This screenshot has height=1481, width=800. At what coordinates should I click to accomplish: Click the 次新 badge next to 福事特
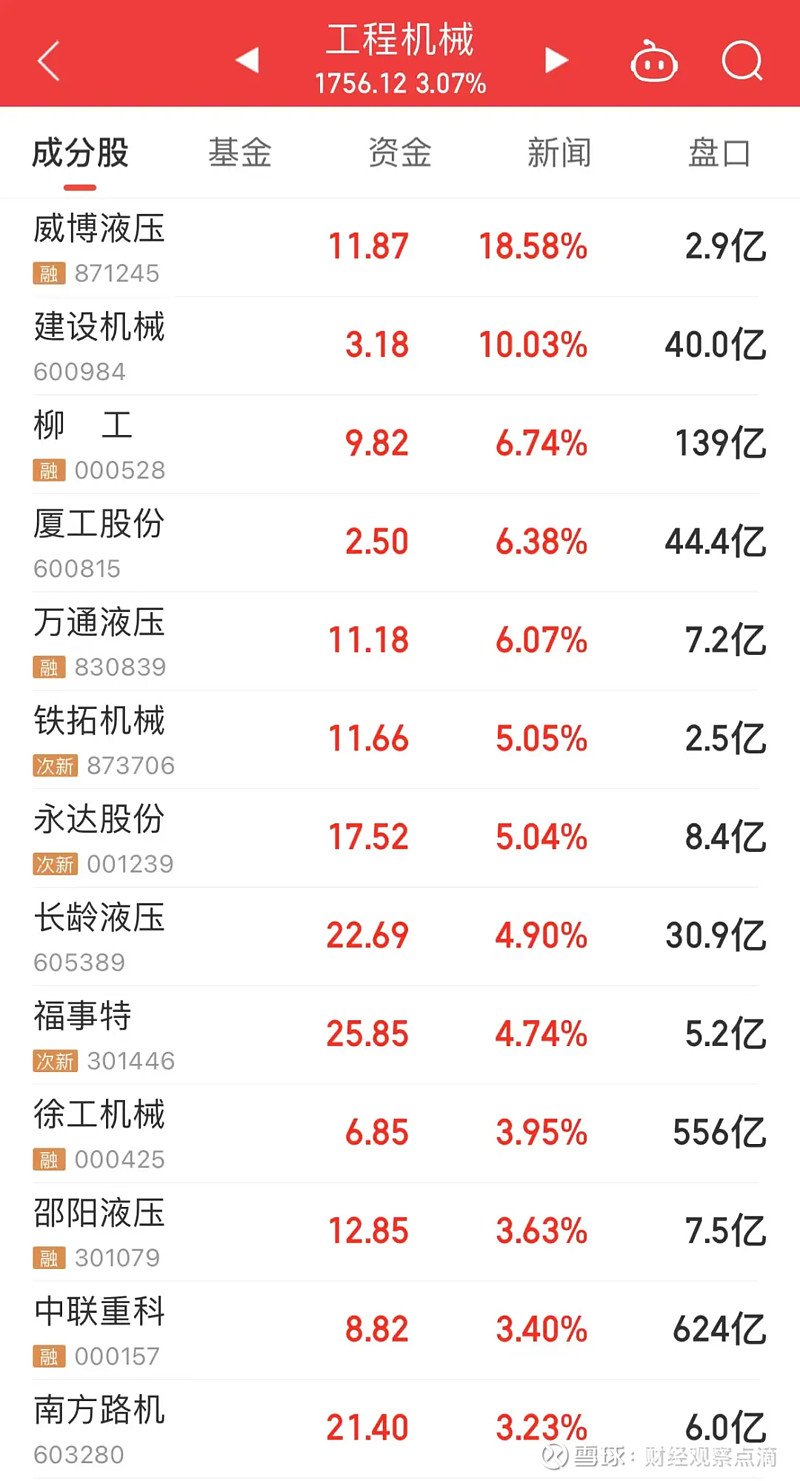point(55,1061)
